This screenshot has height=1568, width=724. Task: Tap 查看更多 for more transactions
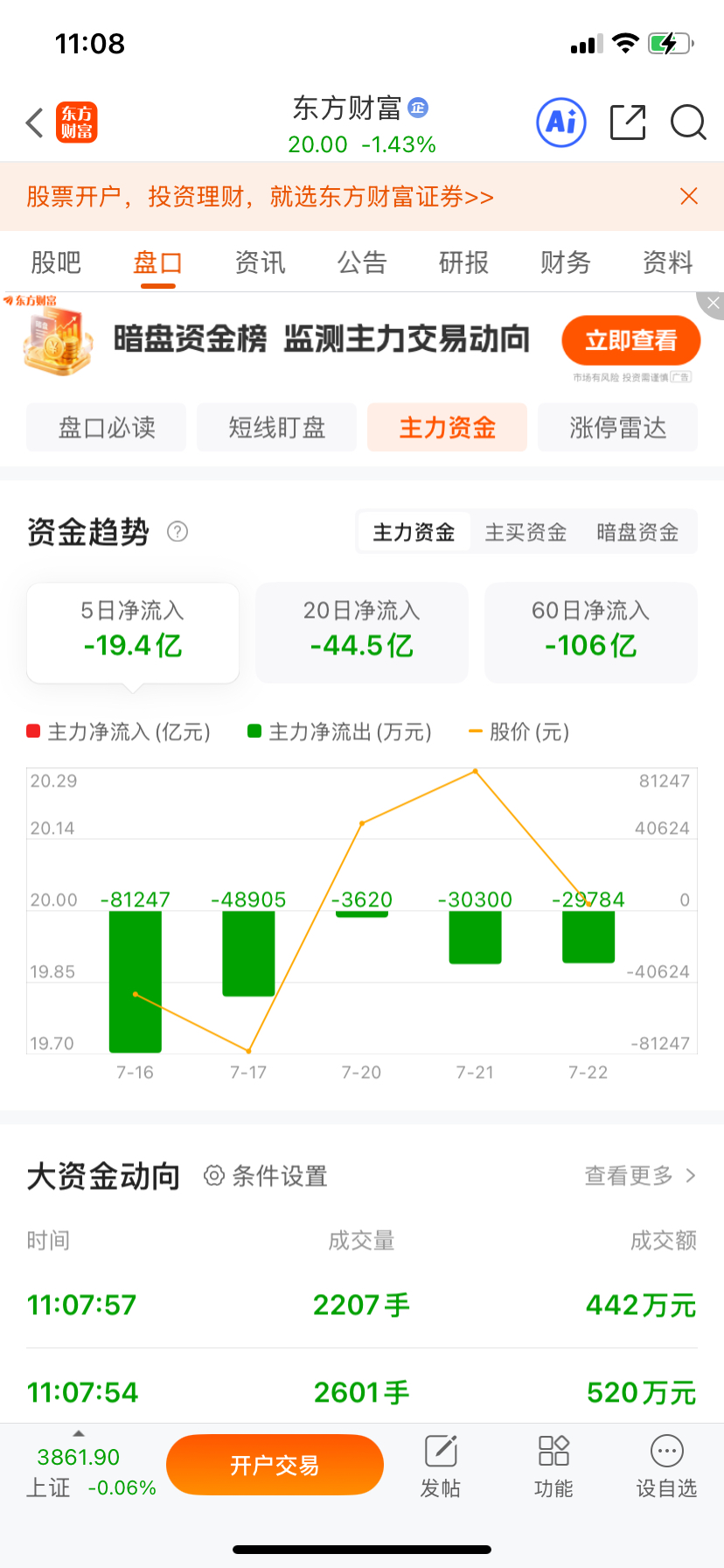[640, 1175]
